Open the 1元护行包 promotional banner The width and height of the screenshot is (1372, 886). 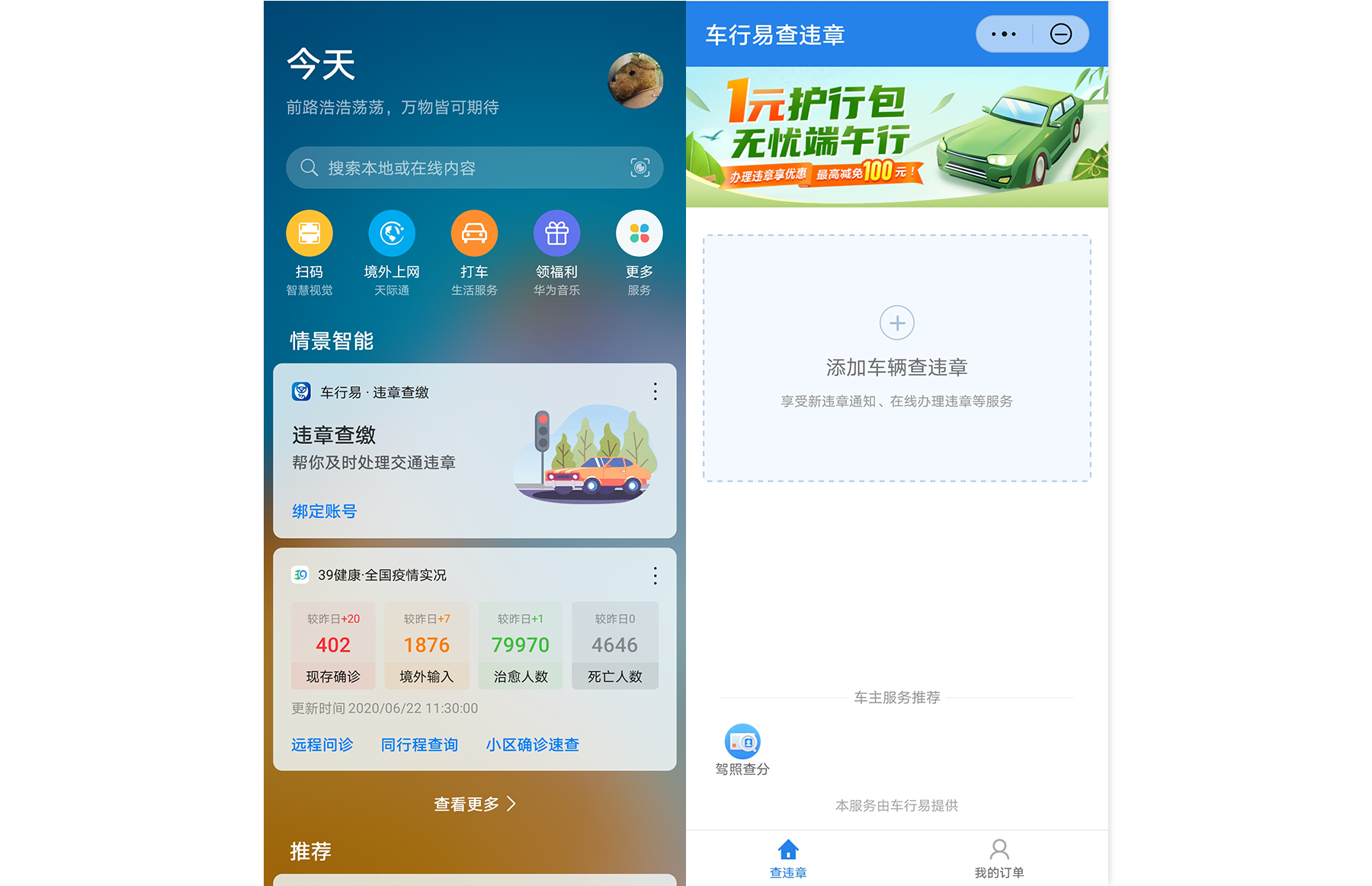click(x=896, y=136)
